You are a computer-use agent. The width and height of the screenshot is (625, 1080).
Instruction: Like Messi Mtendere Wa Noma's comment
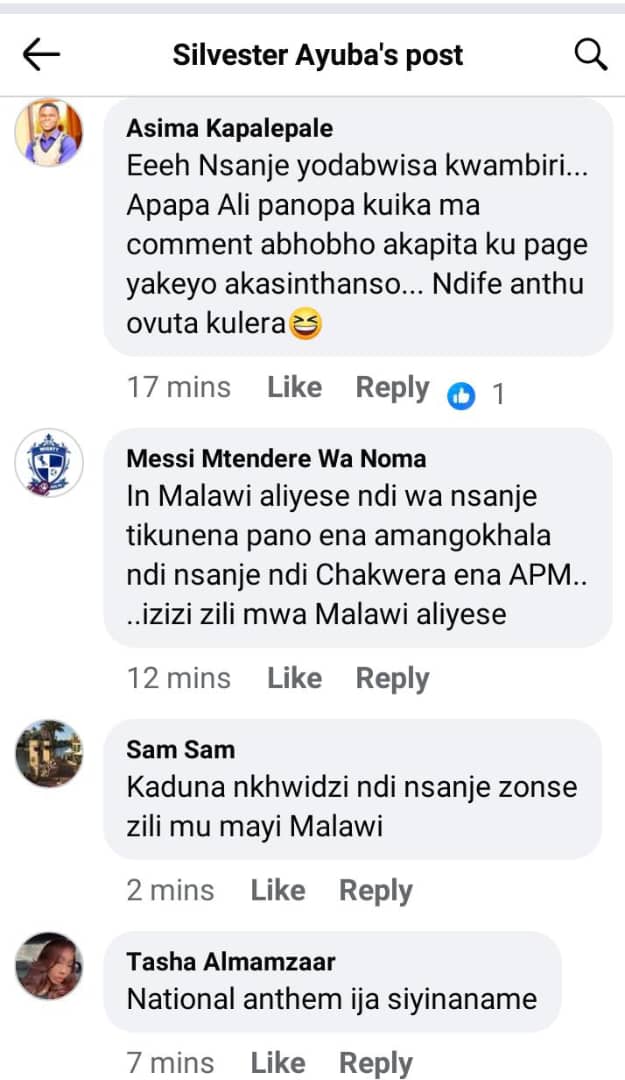point(294,679)
